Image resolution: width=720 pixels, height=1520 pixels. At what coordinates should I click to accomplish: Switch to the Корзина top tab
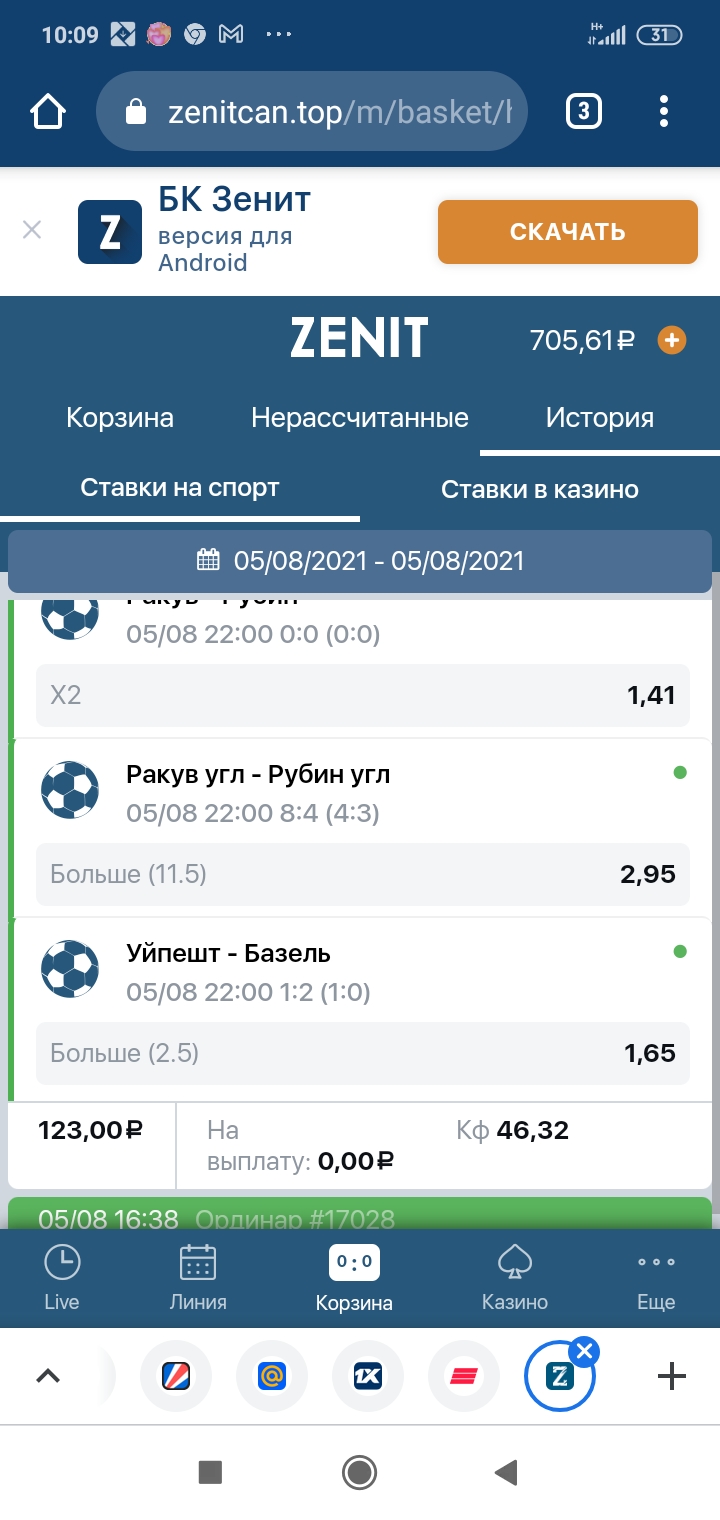coord(120,417)
